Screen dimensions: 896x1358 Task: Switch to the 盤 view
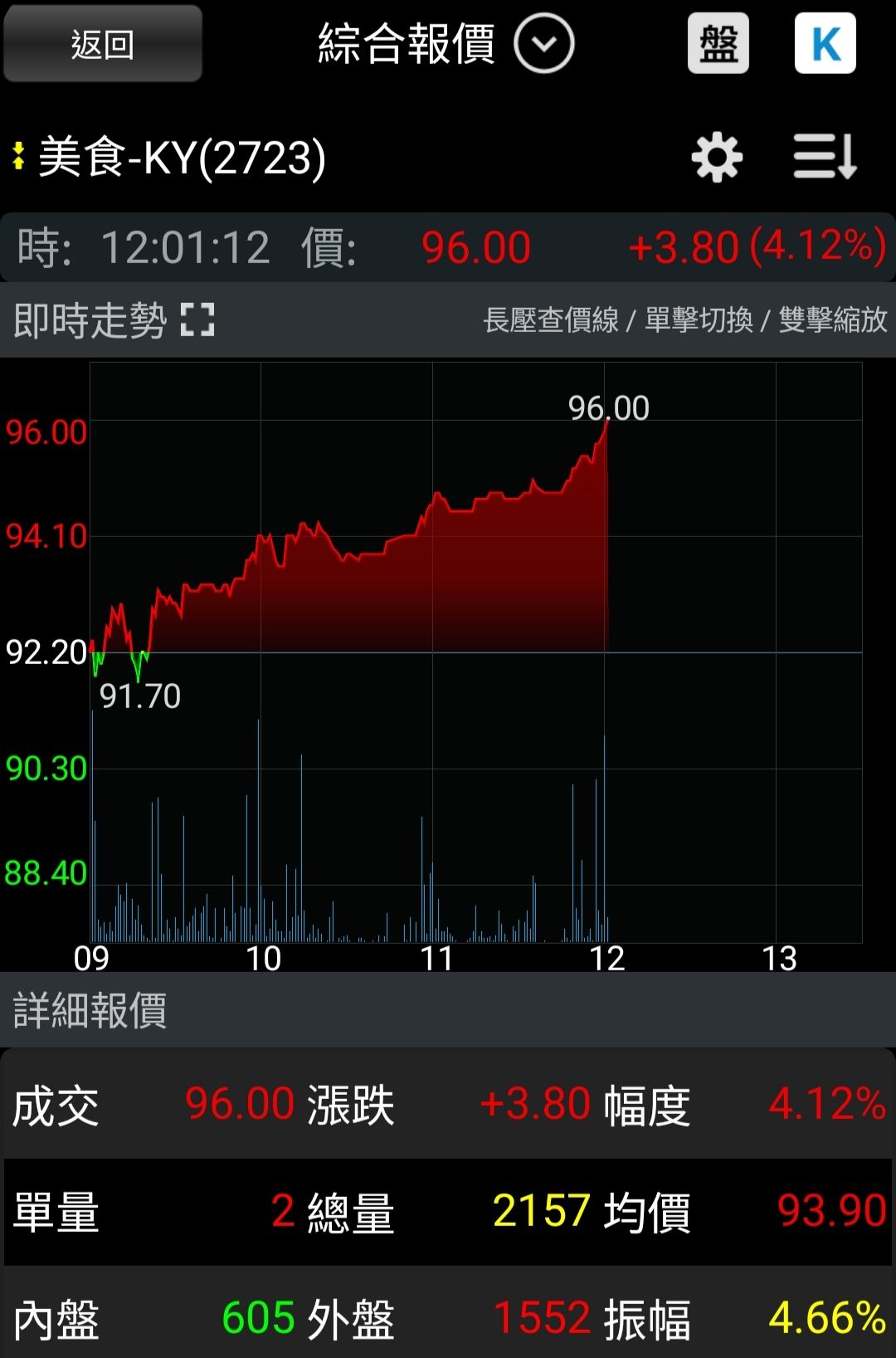pos(718,44)
